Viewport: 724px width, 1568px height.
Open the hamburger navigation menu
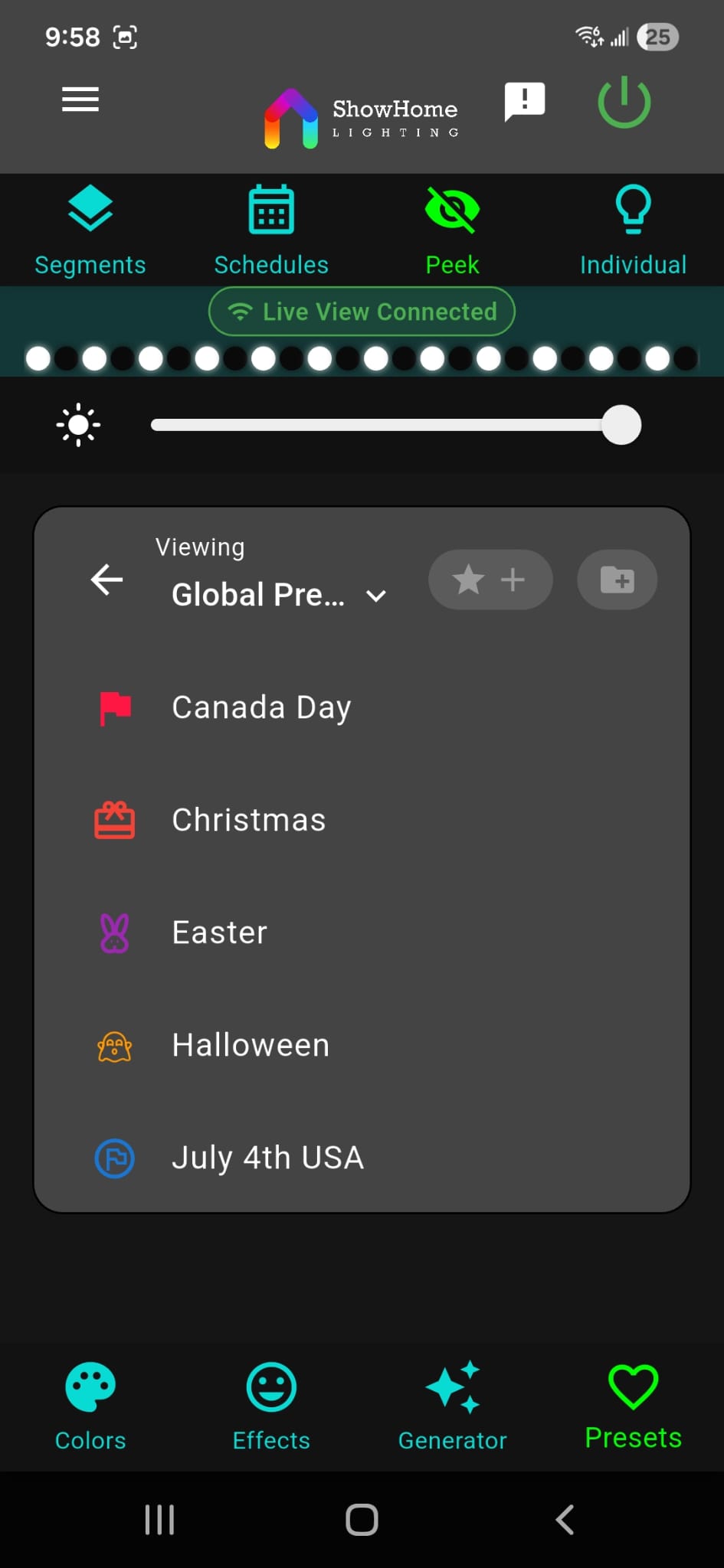click(x=80, y=100)
